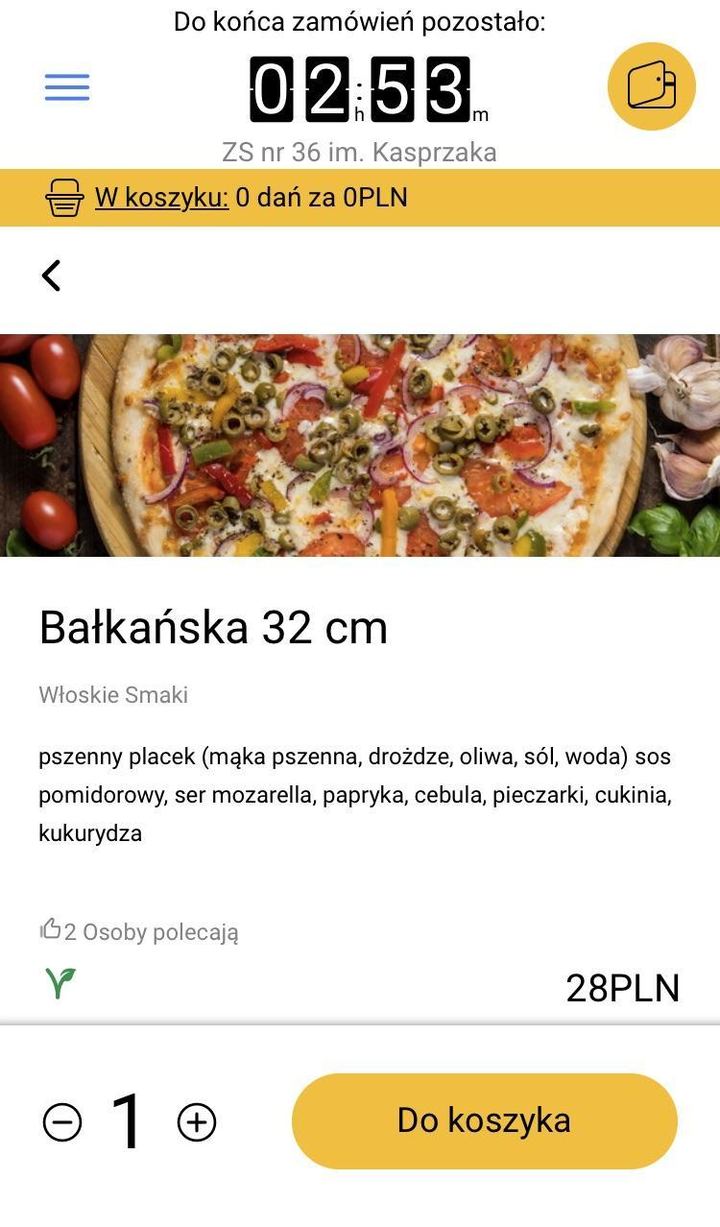Screen dimensions: 720x1227
Task: Click the 28PLN price label
Action: point(623,987)
